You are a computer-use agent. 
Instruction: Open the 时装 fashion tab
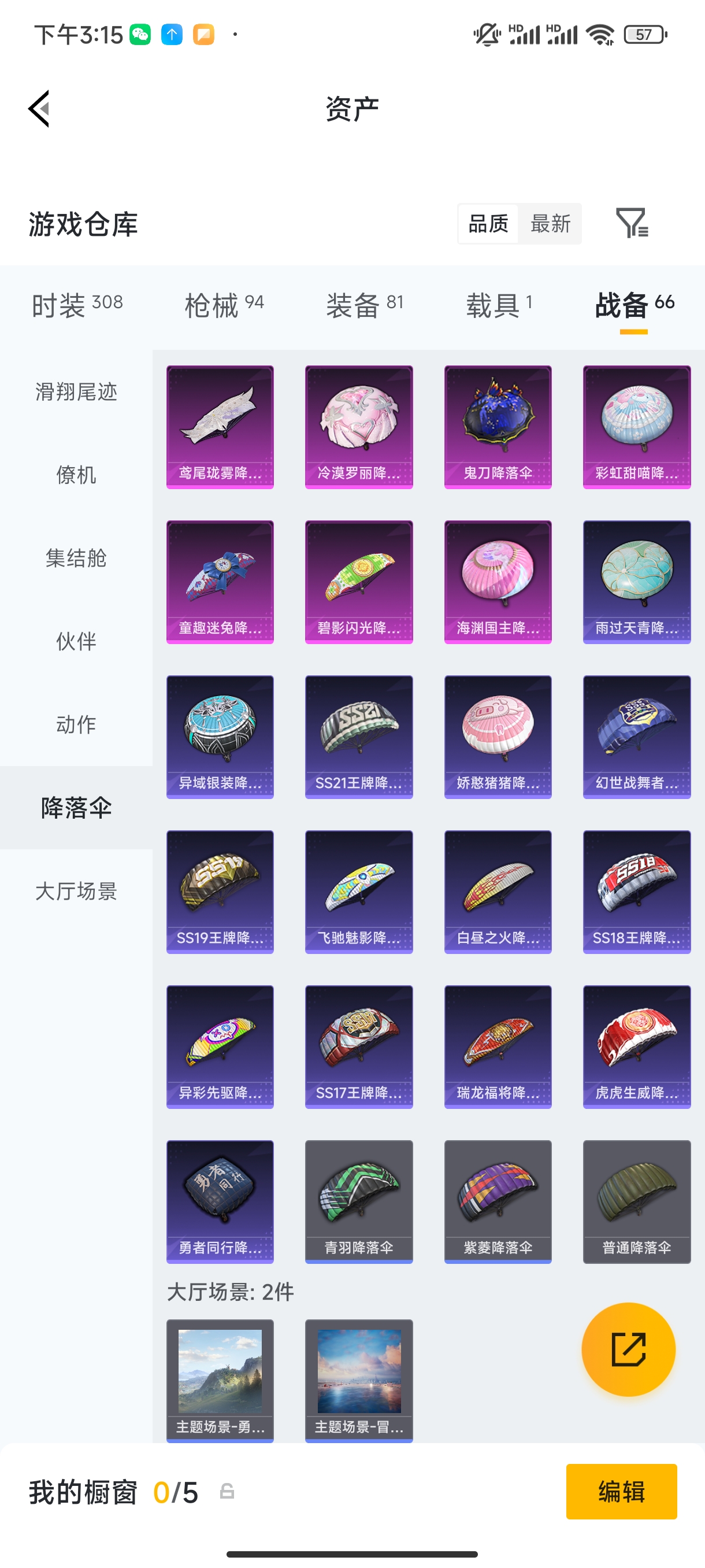coord(78,303)
